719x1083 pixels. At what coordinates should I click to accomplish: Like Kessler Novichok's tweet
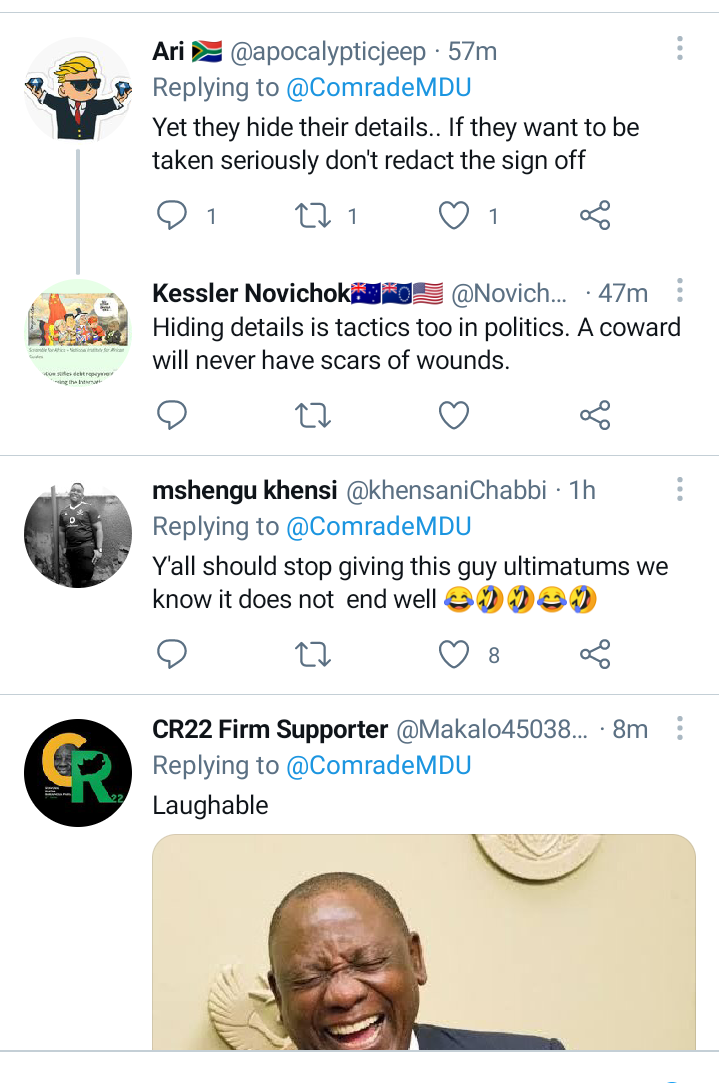[455, 414]
